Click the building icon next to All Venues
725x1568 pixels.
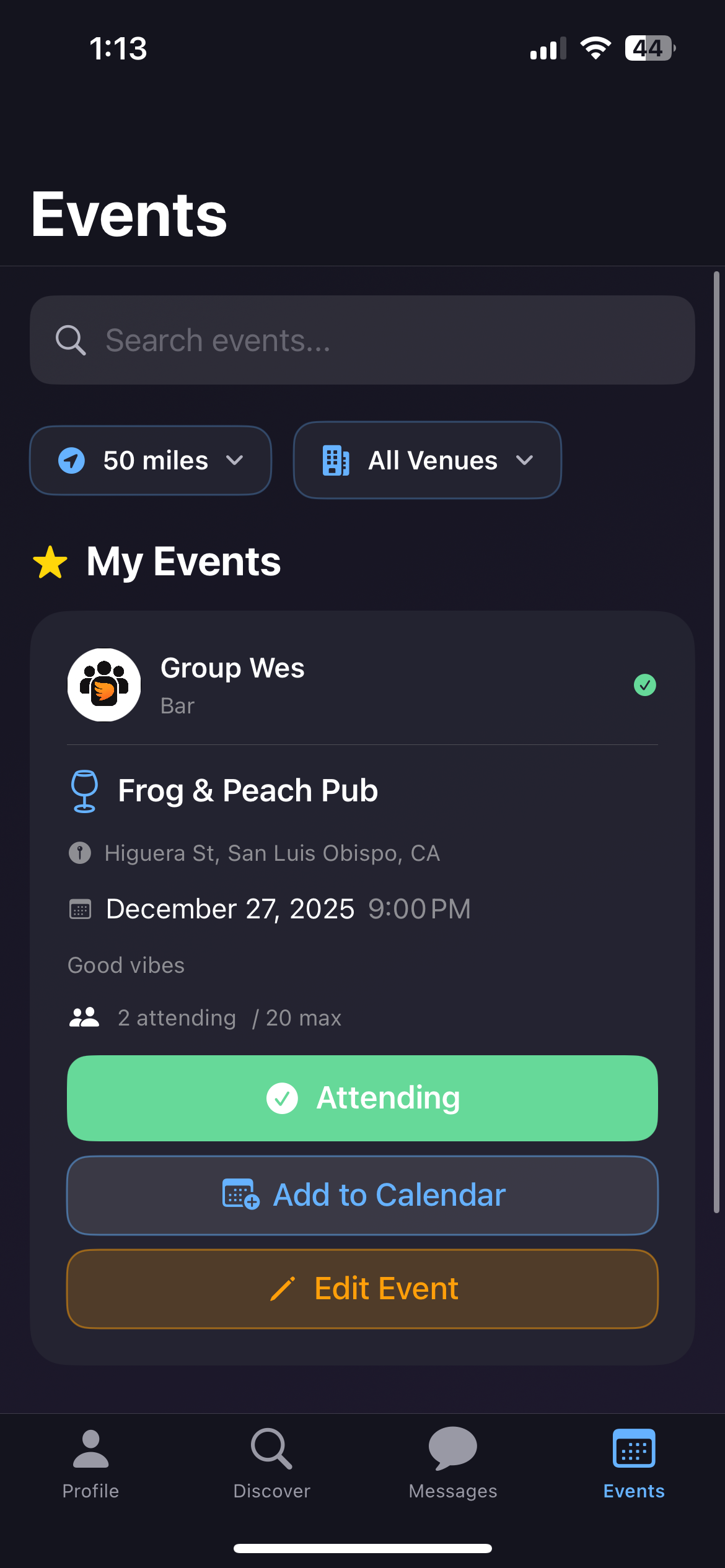tap(336, 460)
